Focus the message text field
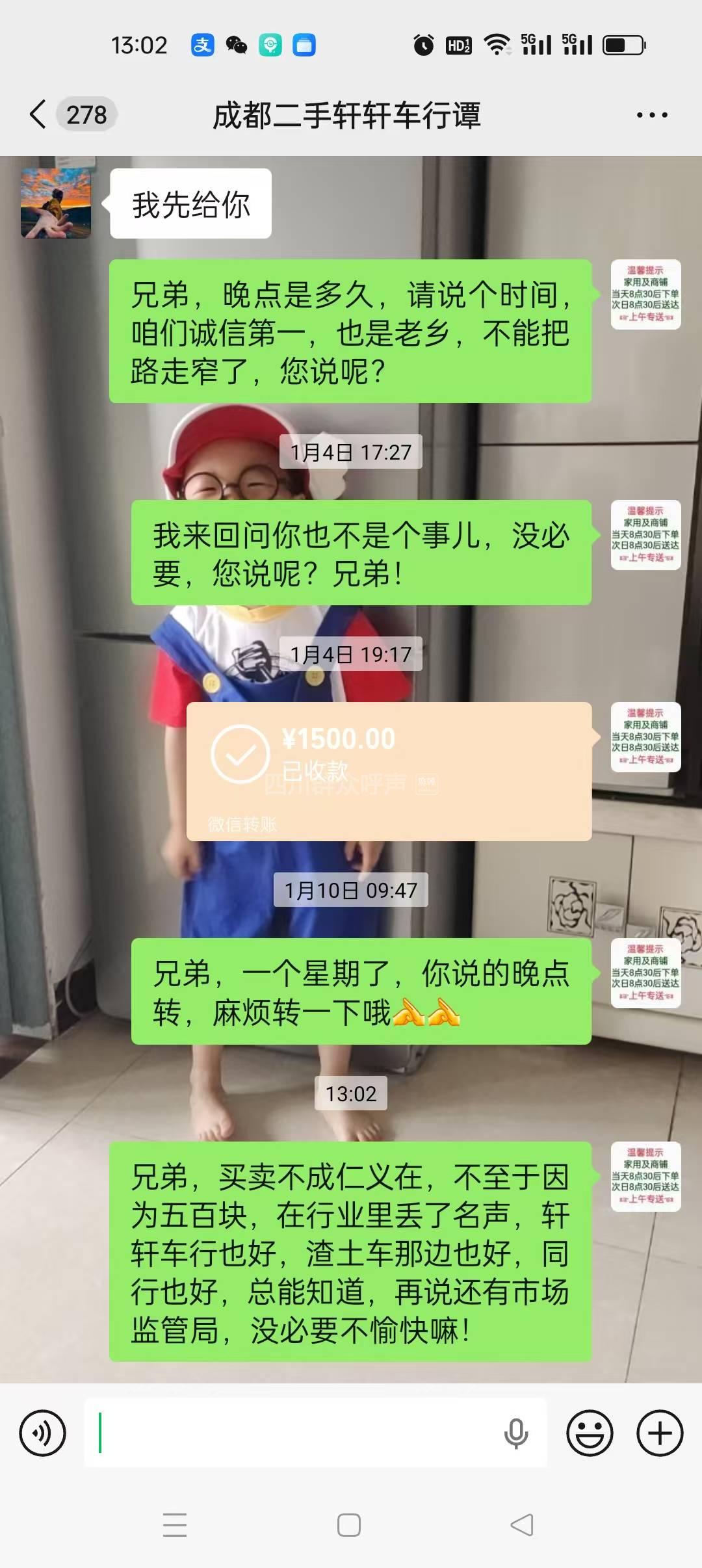Image resolution: width=702 pixels, height=1568 pixels. (x=292, y=1433)
